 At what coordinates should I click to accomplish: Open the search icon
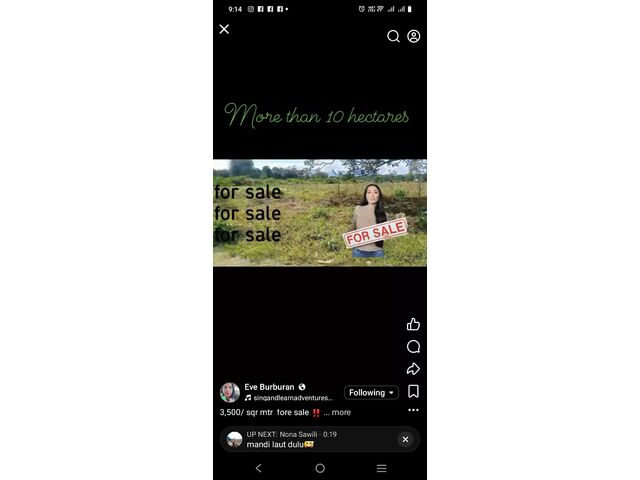(x=393, y=36)
